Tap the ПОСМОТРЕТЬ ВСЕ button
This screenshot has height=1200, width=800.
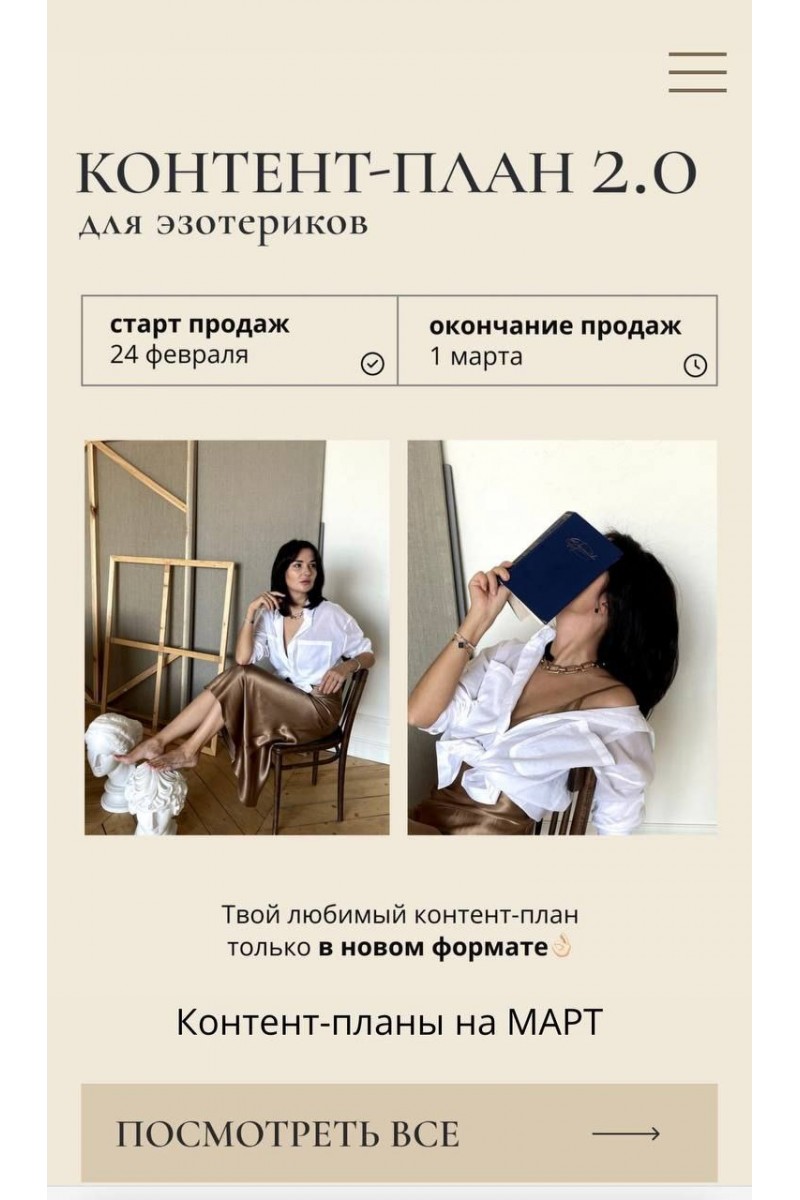399,1133
